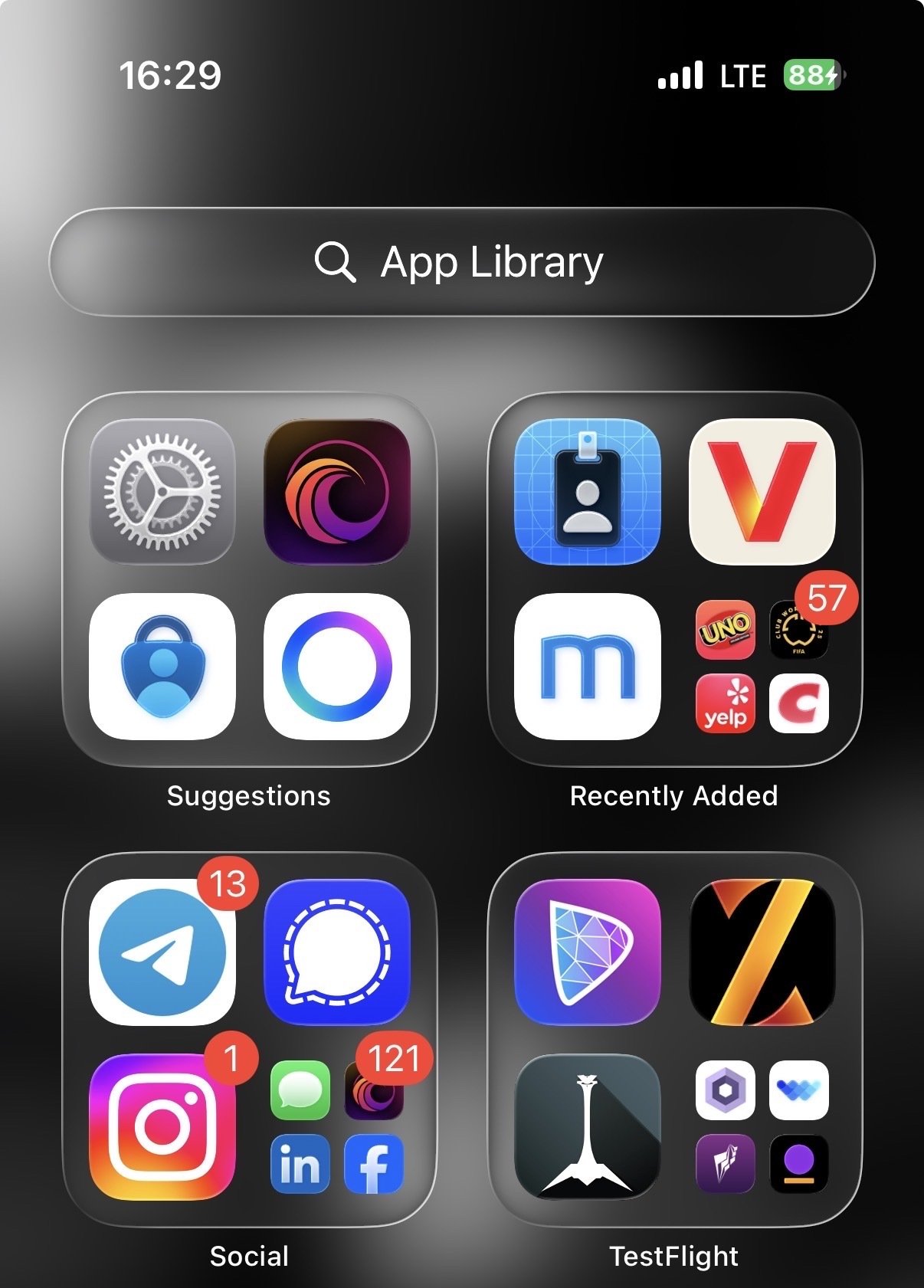Launch the Signal messenger app
Image resolution: width=924 pixels, height=1288 pixels.
click(337, 952)
